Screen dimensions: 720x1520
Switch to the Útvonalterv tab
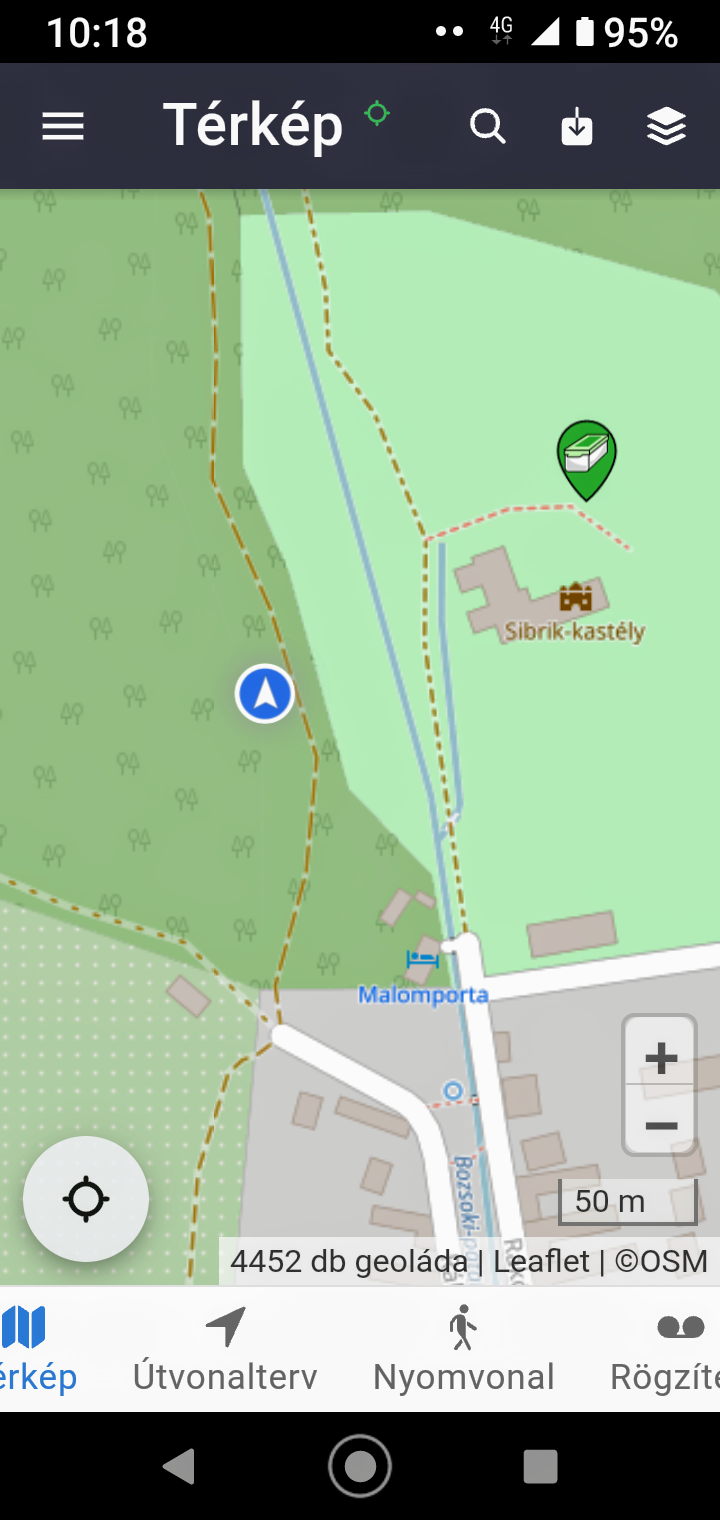pyautogui.click(x=225, y=1350)
